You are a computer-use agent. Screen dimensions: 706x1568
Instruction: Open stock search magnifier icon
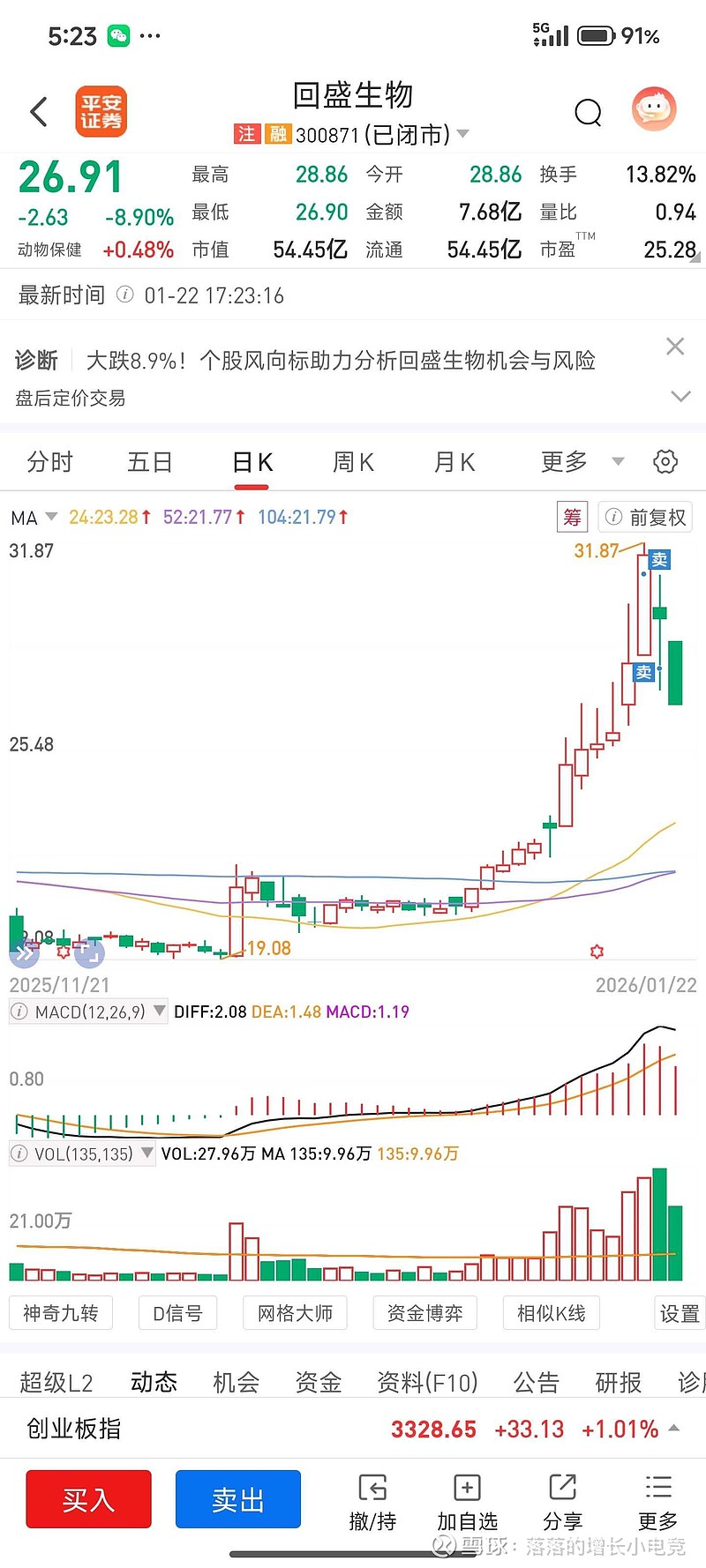coord(588,113)
